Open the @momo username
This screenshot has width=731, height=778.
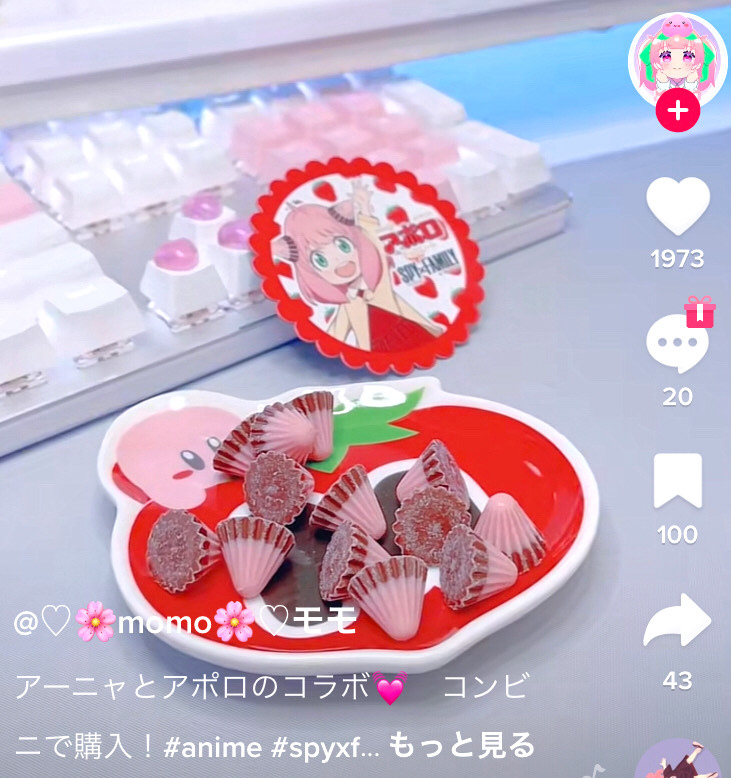[x=186, y=623]
